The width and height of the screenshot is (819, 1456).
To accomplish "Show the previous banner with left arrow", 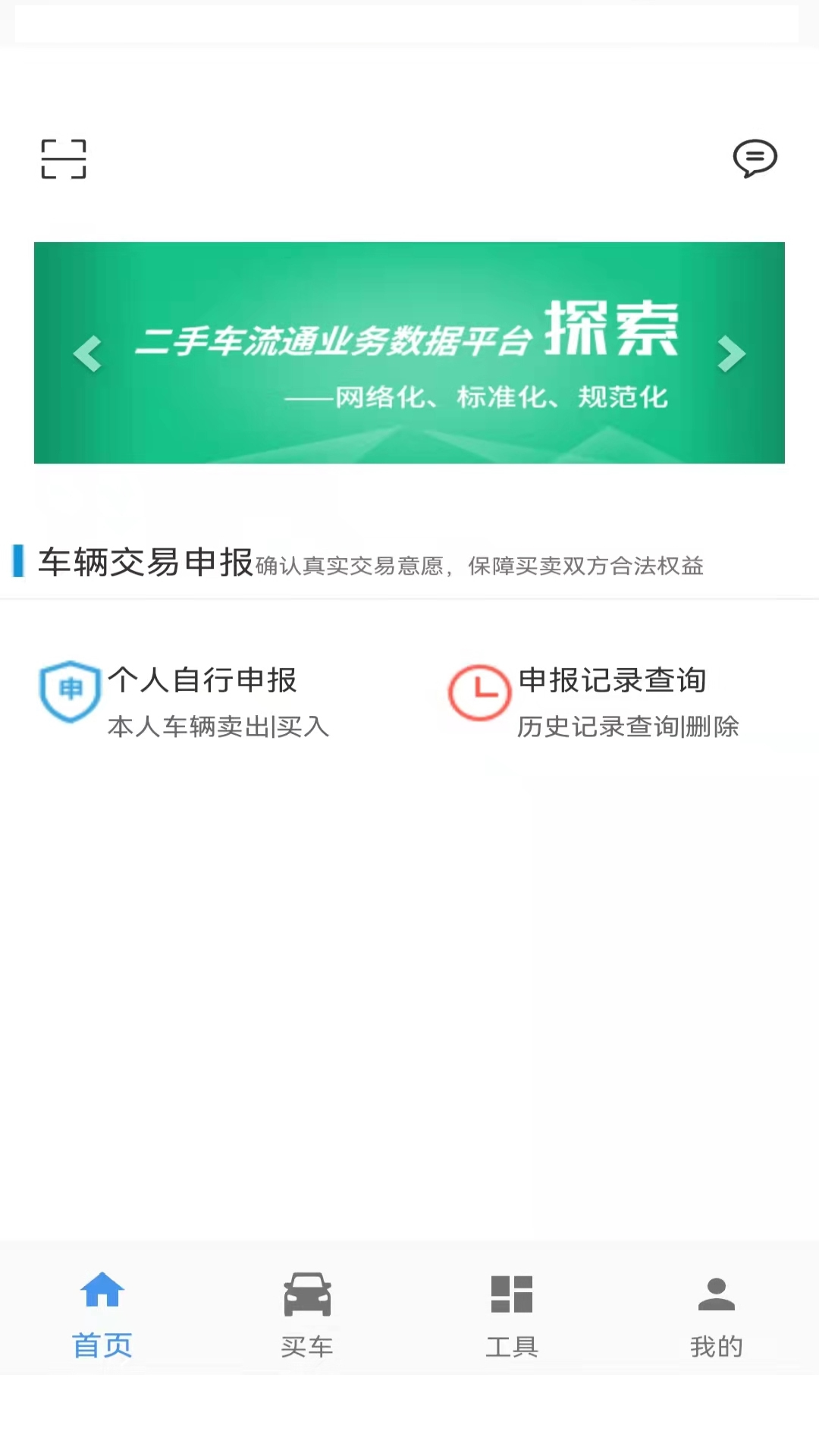I will (89, 353).
